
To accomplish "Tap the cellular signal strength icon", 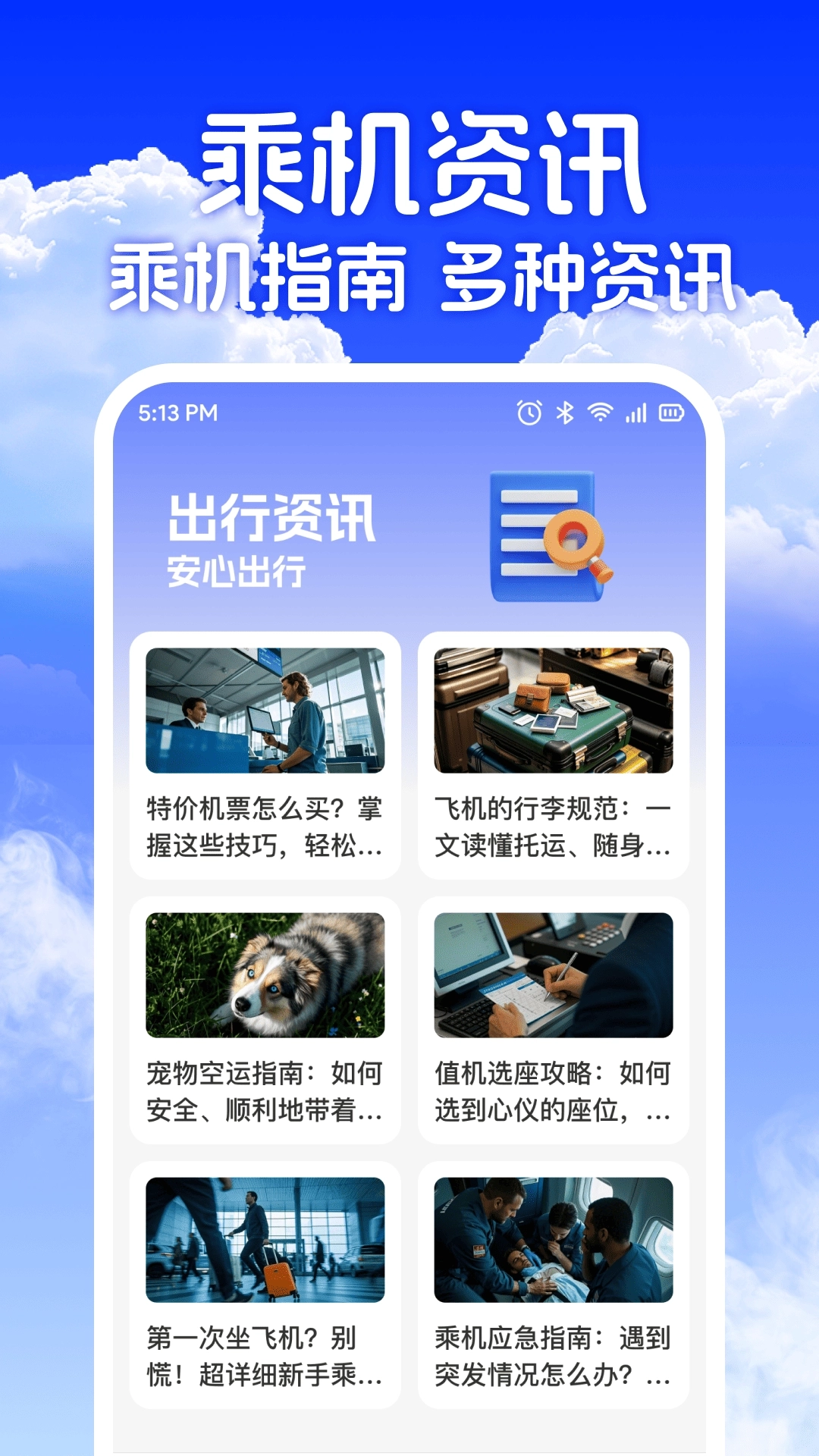I will (x=637, y=412).
